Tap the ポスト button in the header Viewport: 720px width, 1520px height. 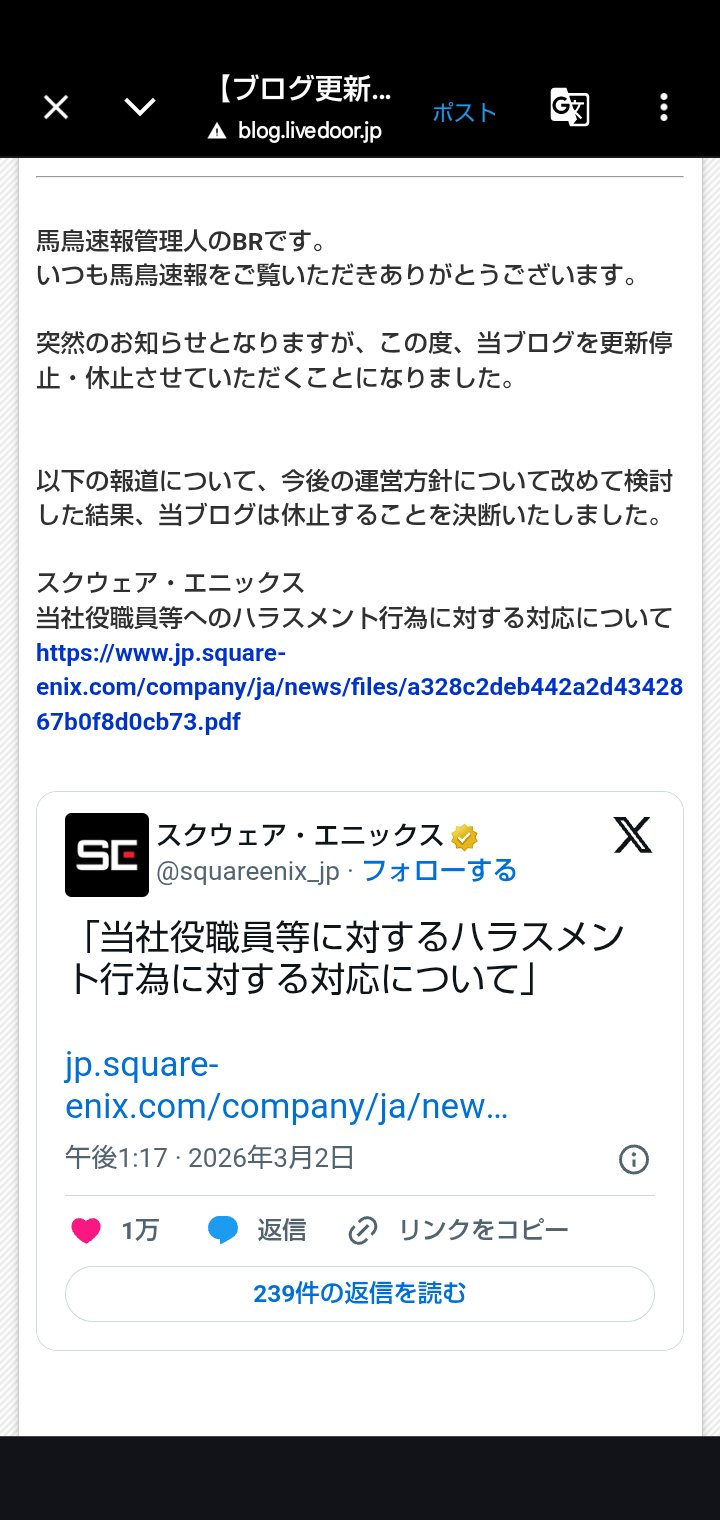click(464, 112)
